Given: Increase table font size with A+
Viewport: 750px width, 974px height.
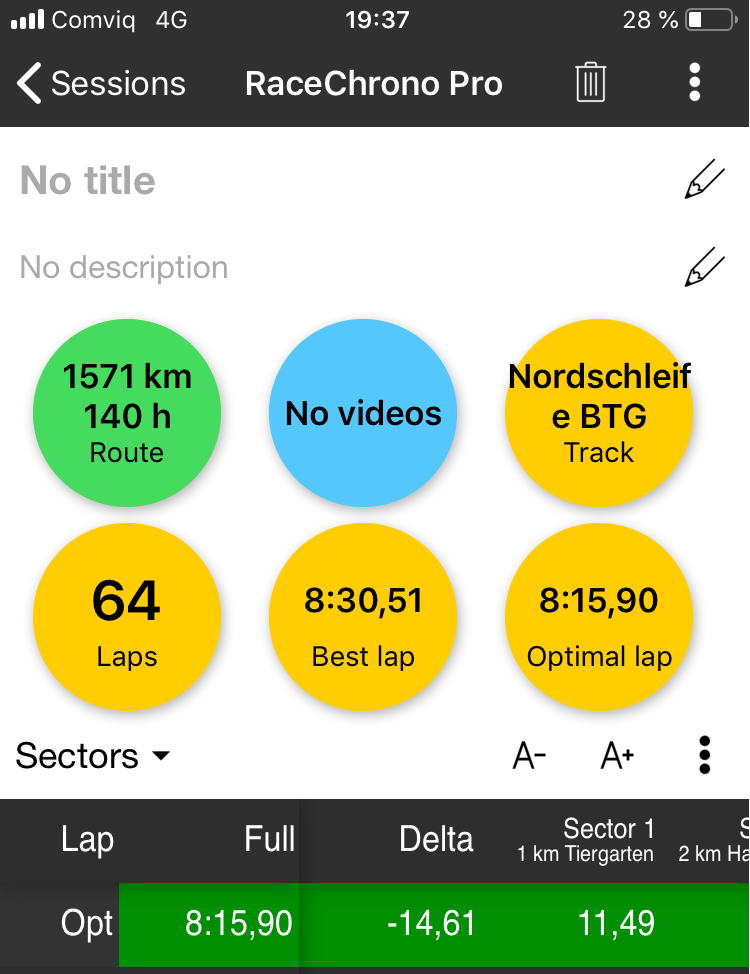Looking at the screenshot, I should click(617, 757).
